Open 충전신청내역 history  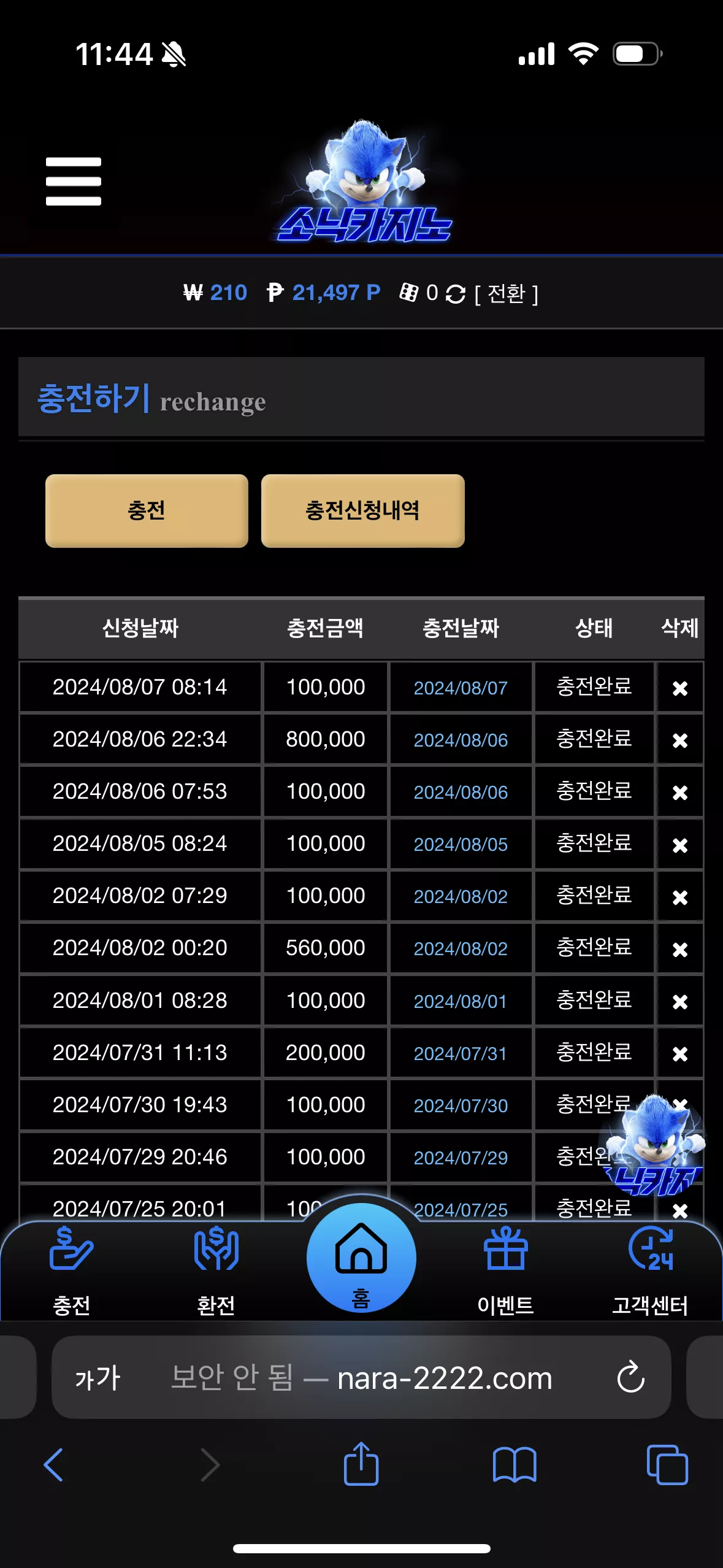[362, 510]
